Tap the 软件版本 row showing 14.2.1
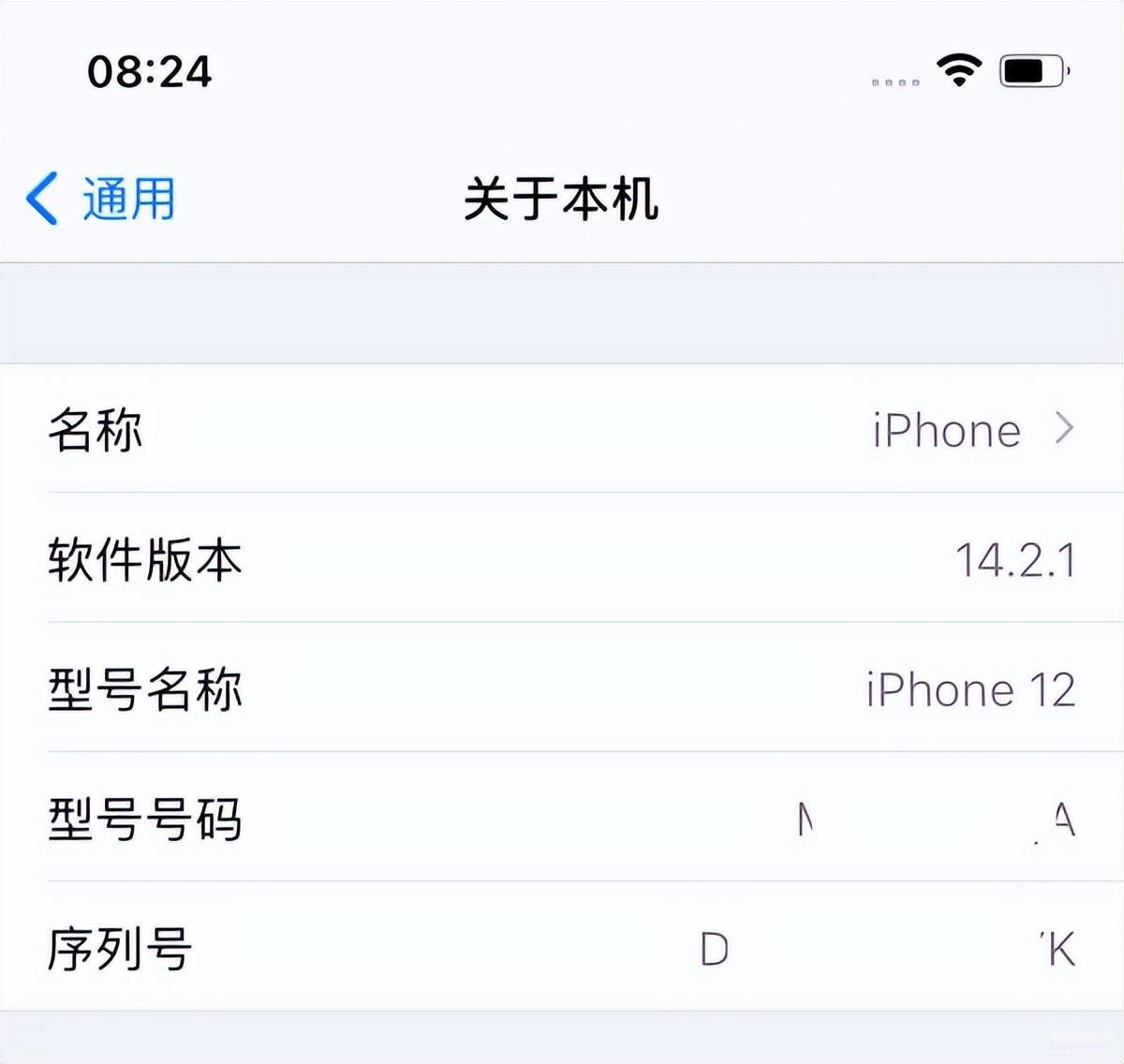 coord(562,559)
